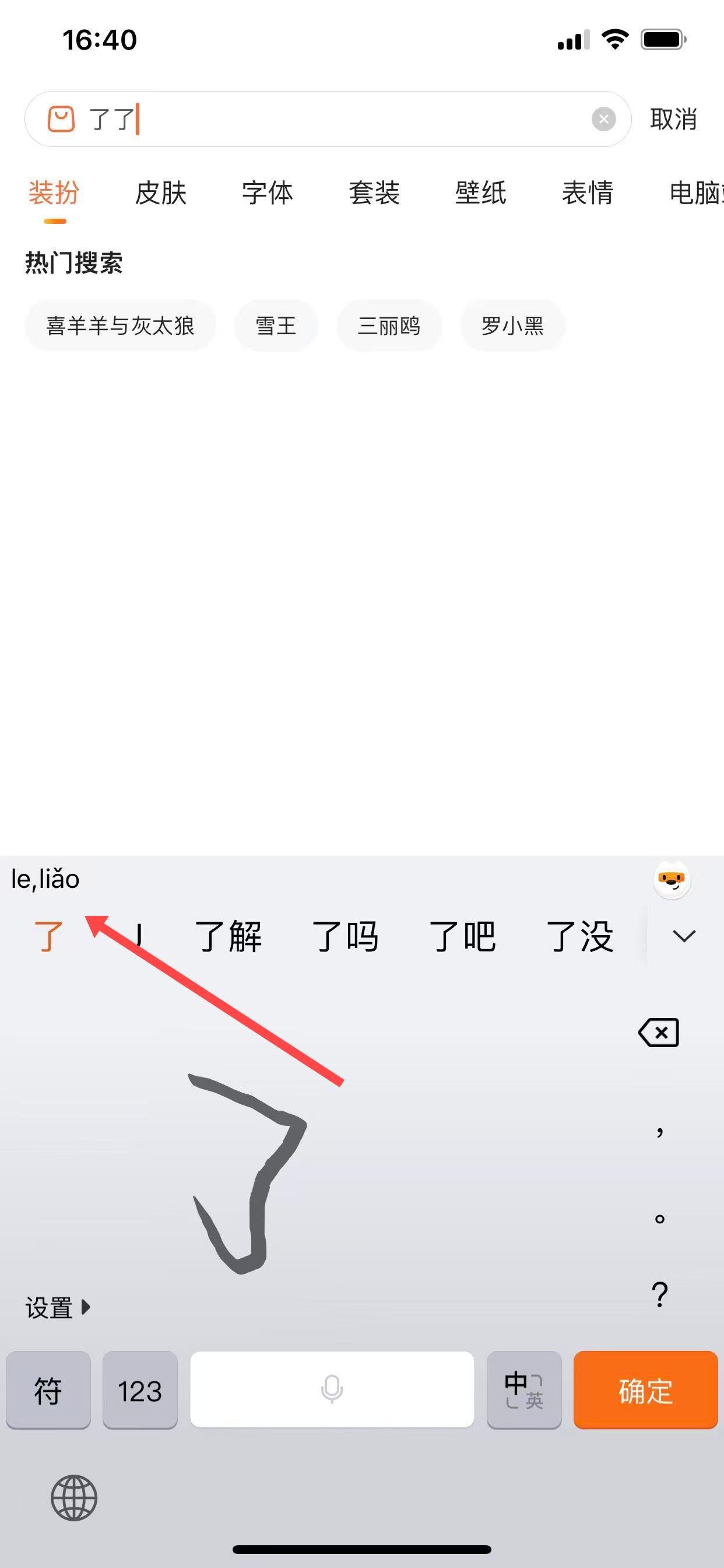
Task: Insert the candidate 了没
Action: tap(579, 936)
